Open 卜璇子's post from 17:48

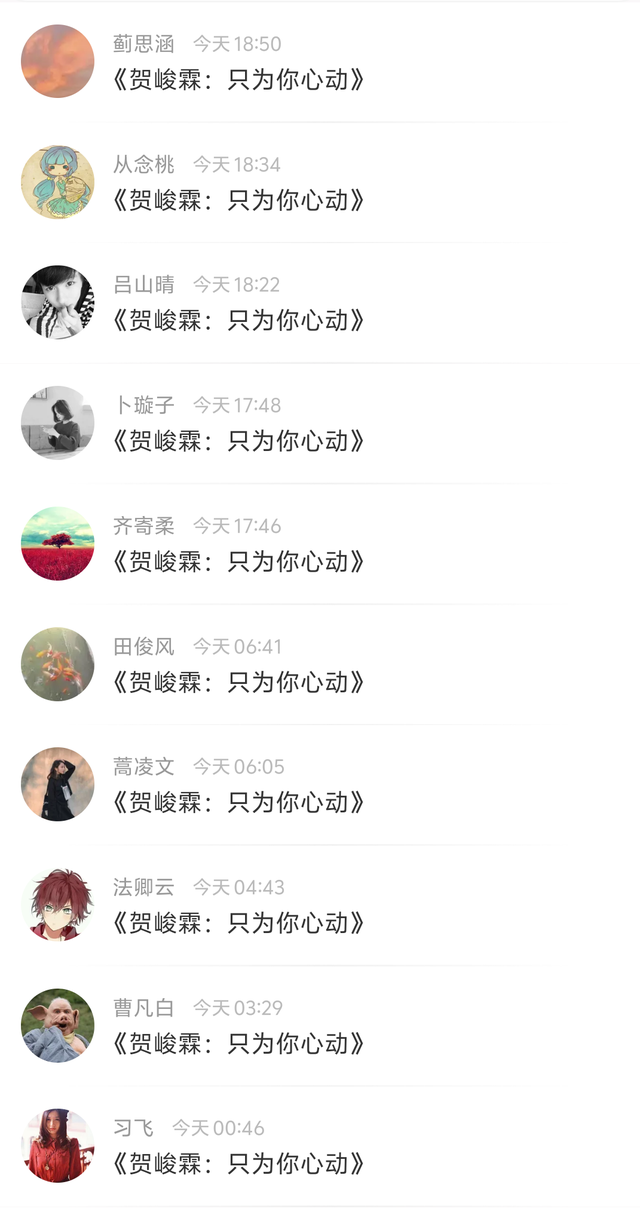click(x=238, y=441)
